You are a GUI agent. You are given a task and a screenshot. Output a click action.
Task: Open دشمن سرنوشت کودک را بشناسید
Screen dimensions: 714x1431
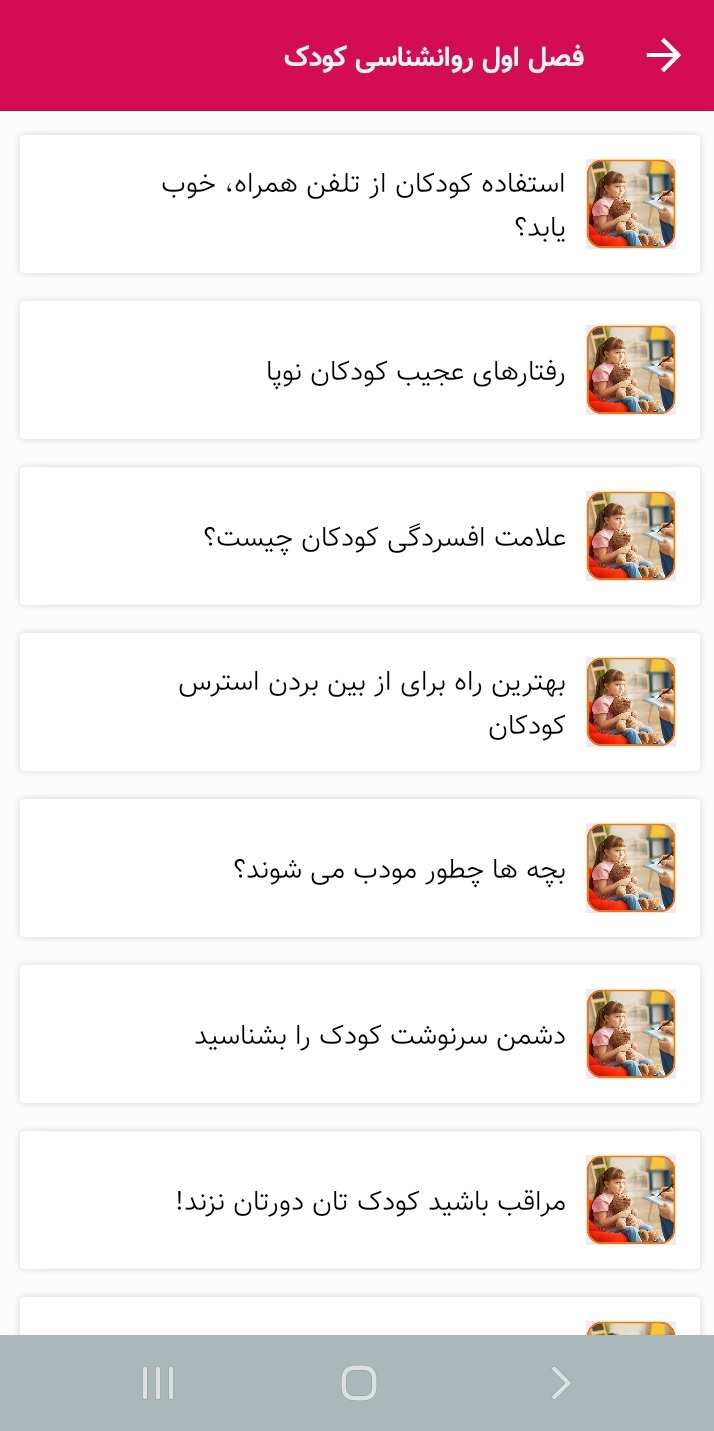click(x=360, y=1034)
